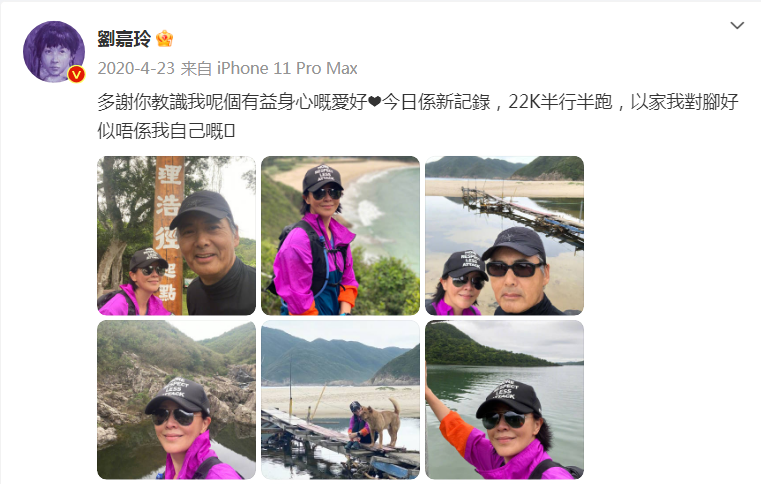The image size is (761, 484).
Task: Open the username 劉嘉玲 profile link
Action: pyautogui.click(x=125, y=39)
